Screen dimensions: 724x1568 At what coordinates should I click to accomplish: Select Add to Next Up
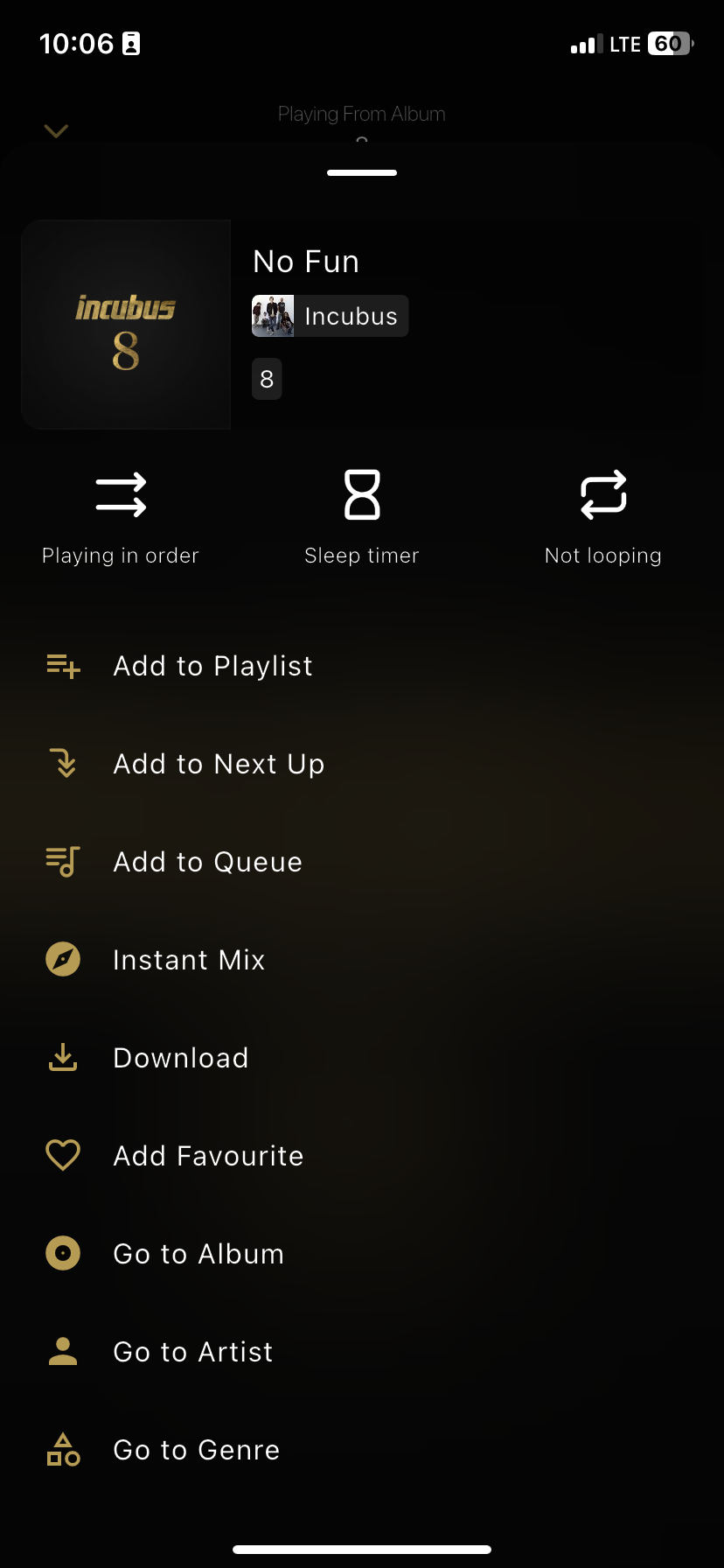219,765
